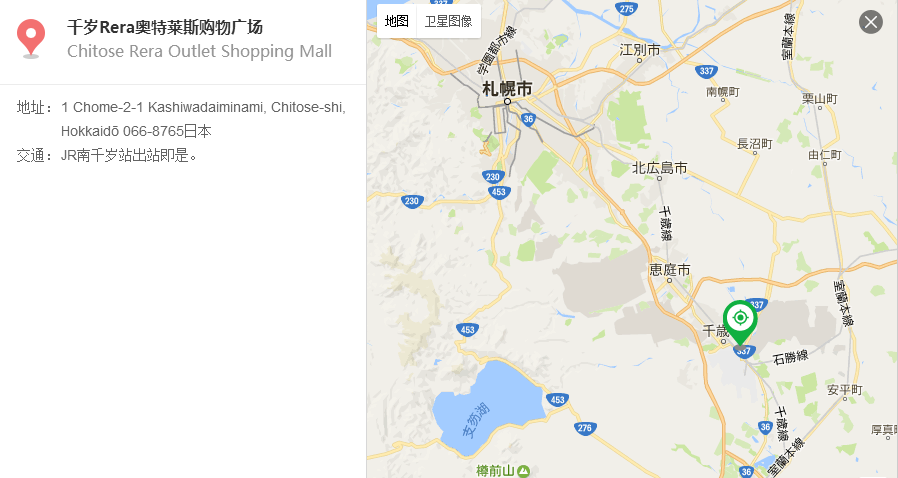The width and height of the screenshot is (898, 478).
Task: Switch to the 地图 map view
Action: (x=397, y=21)
